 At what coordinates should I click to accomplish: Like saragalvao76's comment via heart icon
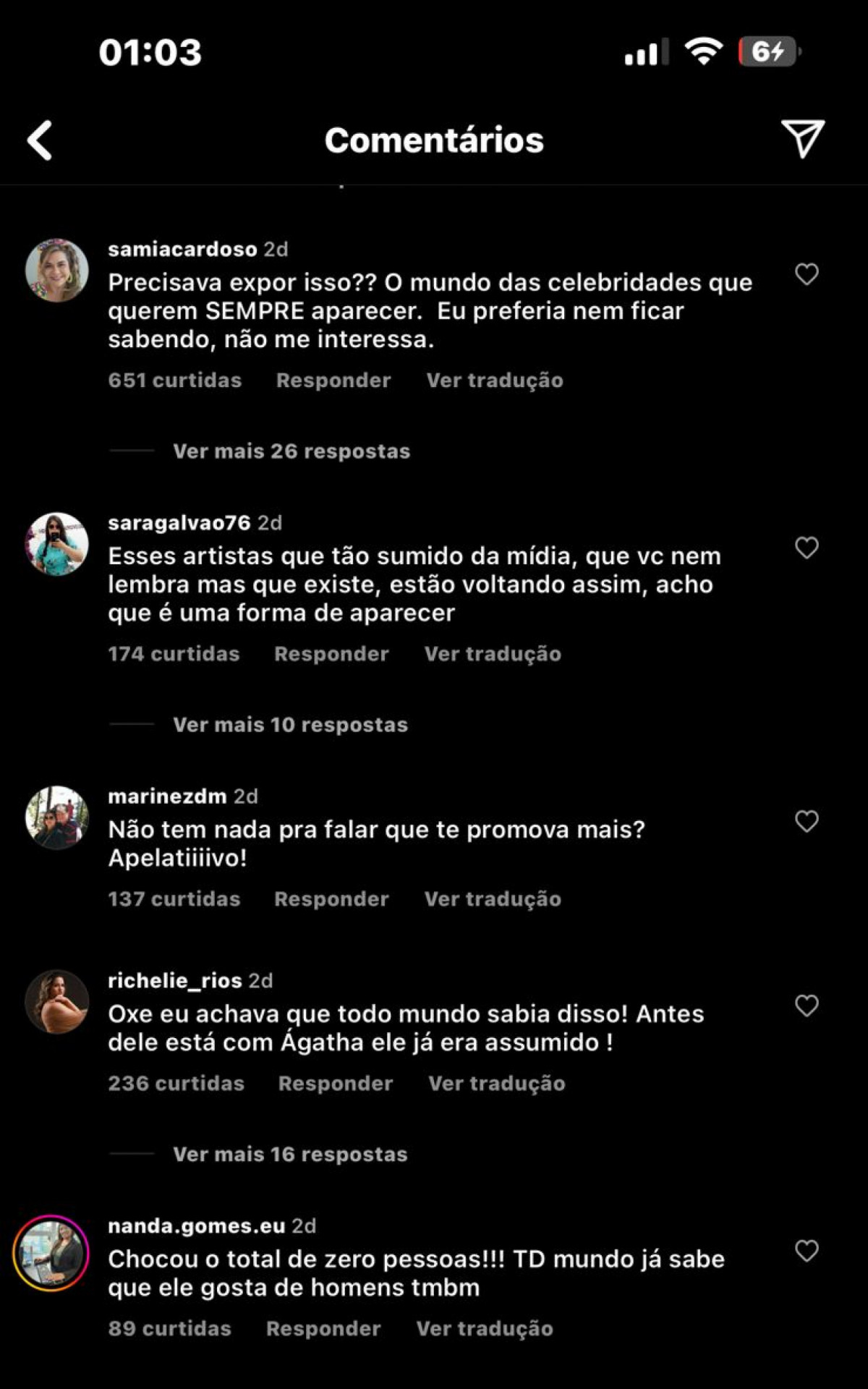[x=805, y=548]
